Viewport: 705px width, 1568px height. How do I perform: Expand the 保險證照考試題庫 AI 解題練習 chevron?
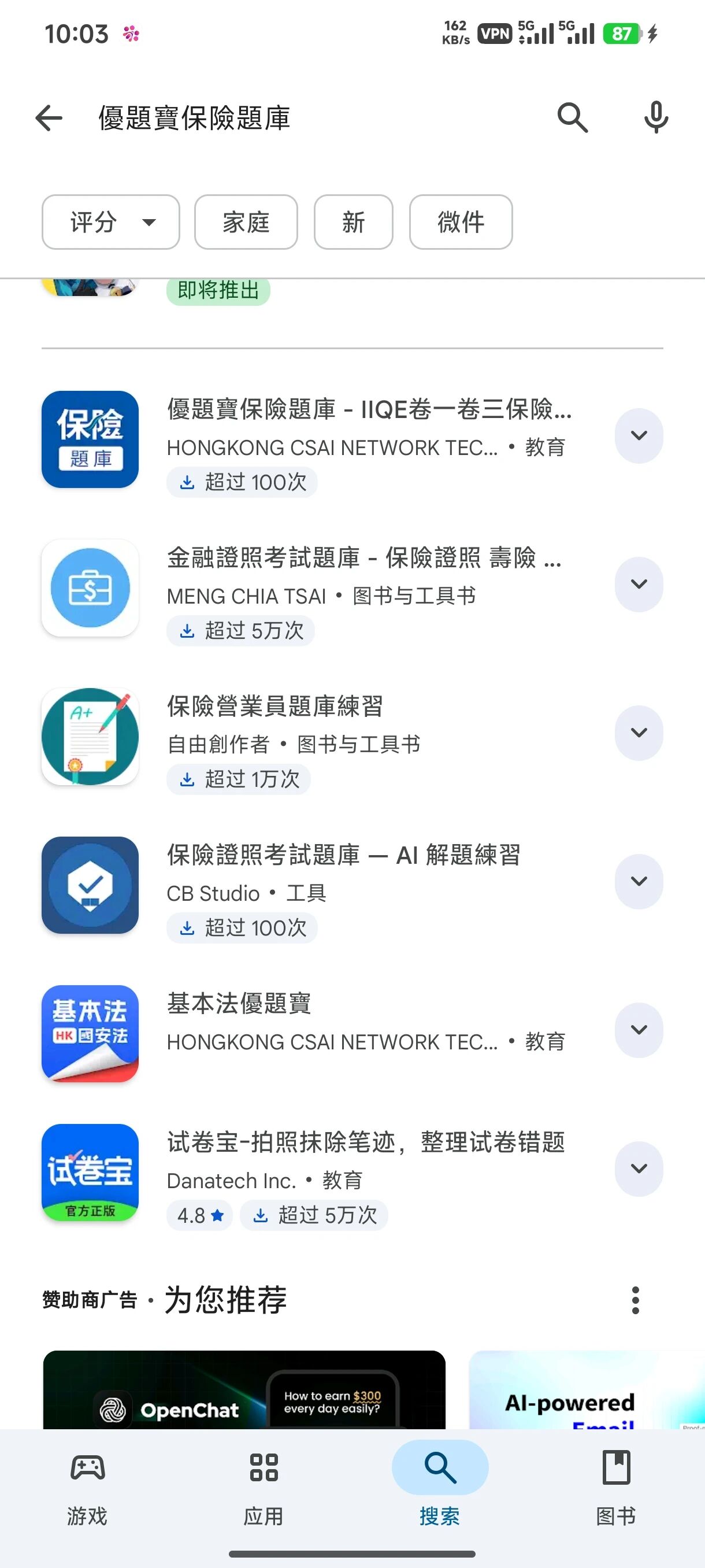point(639,881)
